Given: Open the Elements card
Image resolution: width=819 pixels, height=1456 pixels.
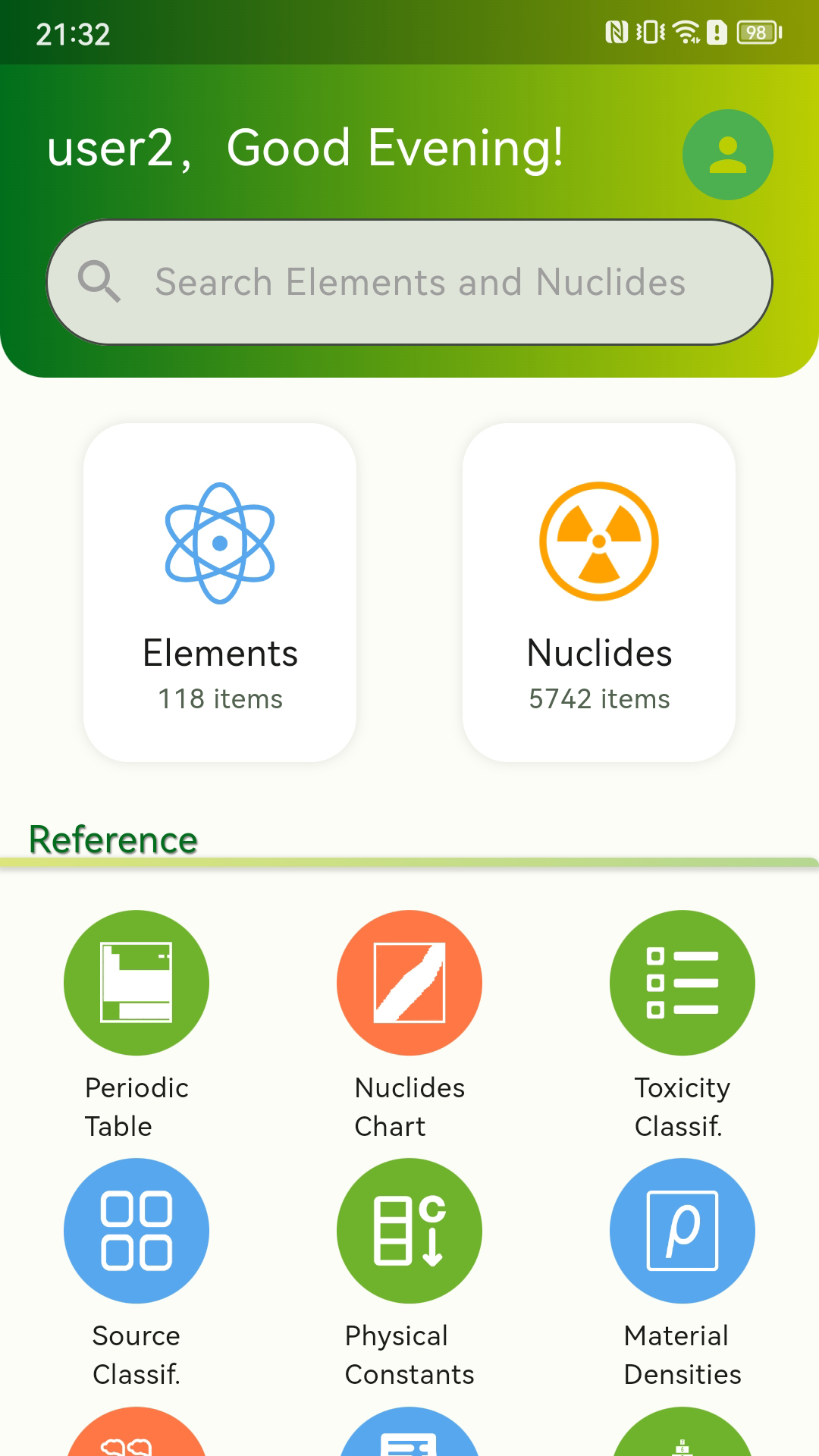Looking at the screenshot, I should point(220,592).
